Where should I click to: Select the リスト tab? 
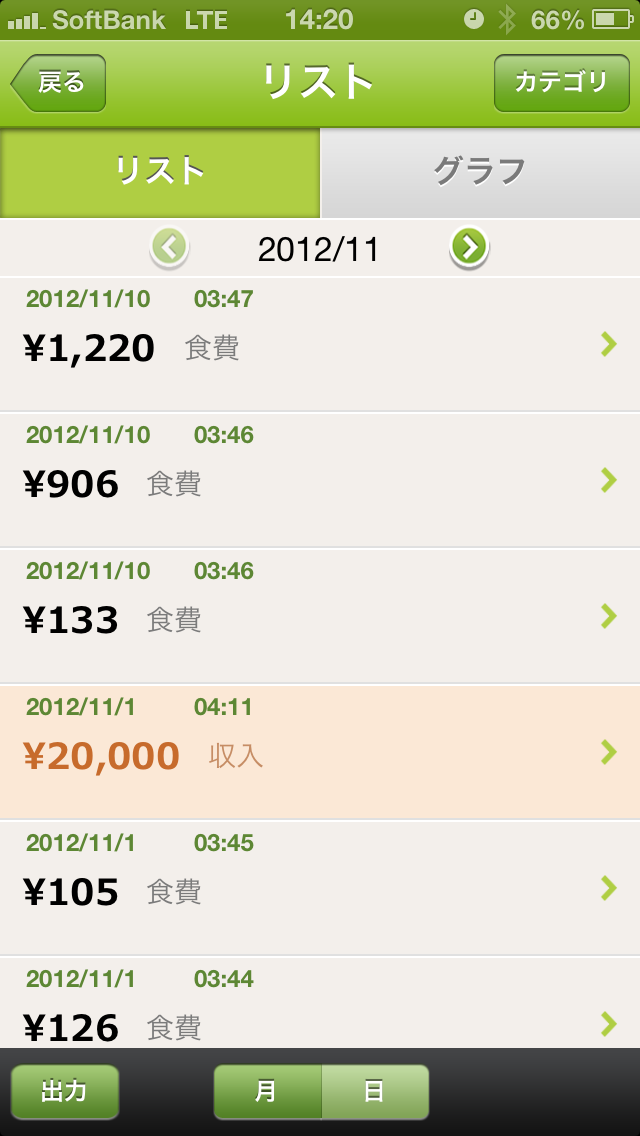[159, 172]
